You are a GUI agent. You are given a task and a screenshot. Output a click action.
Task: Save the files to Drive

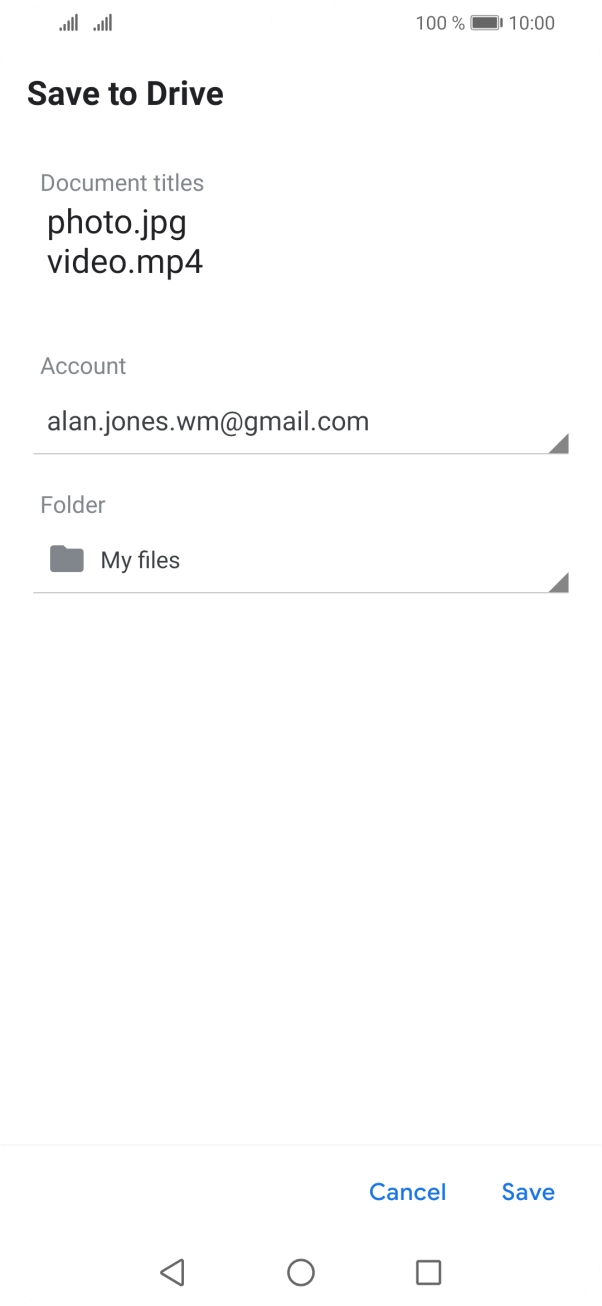pos(528,1192)
